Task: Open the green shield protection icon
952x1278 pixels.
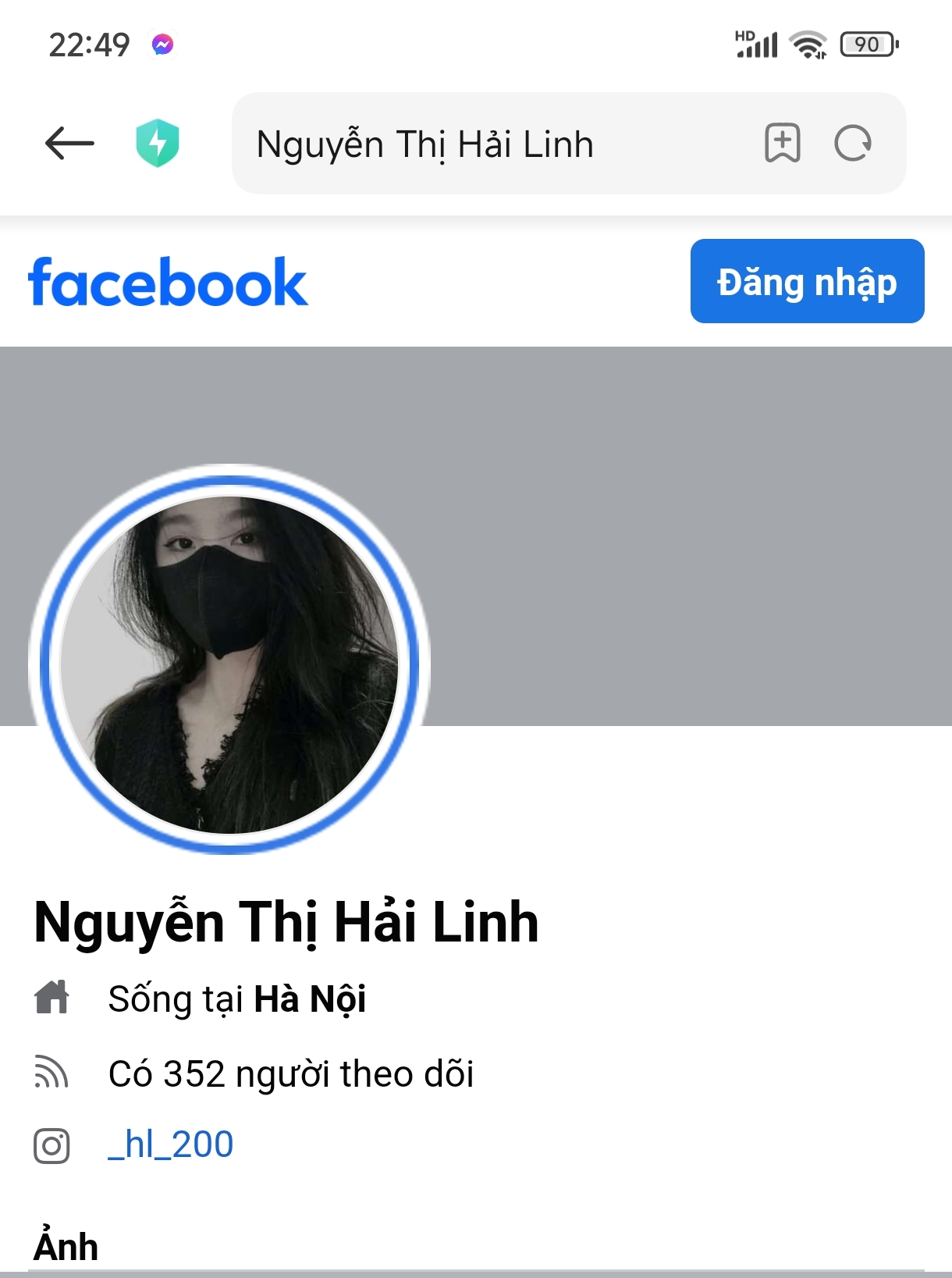Action: click(x=158, y=144)
